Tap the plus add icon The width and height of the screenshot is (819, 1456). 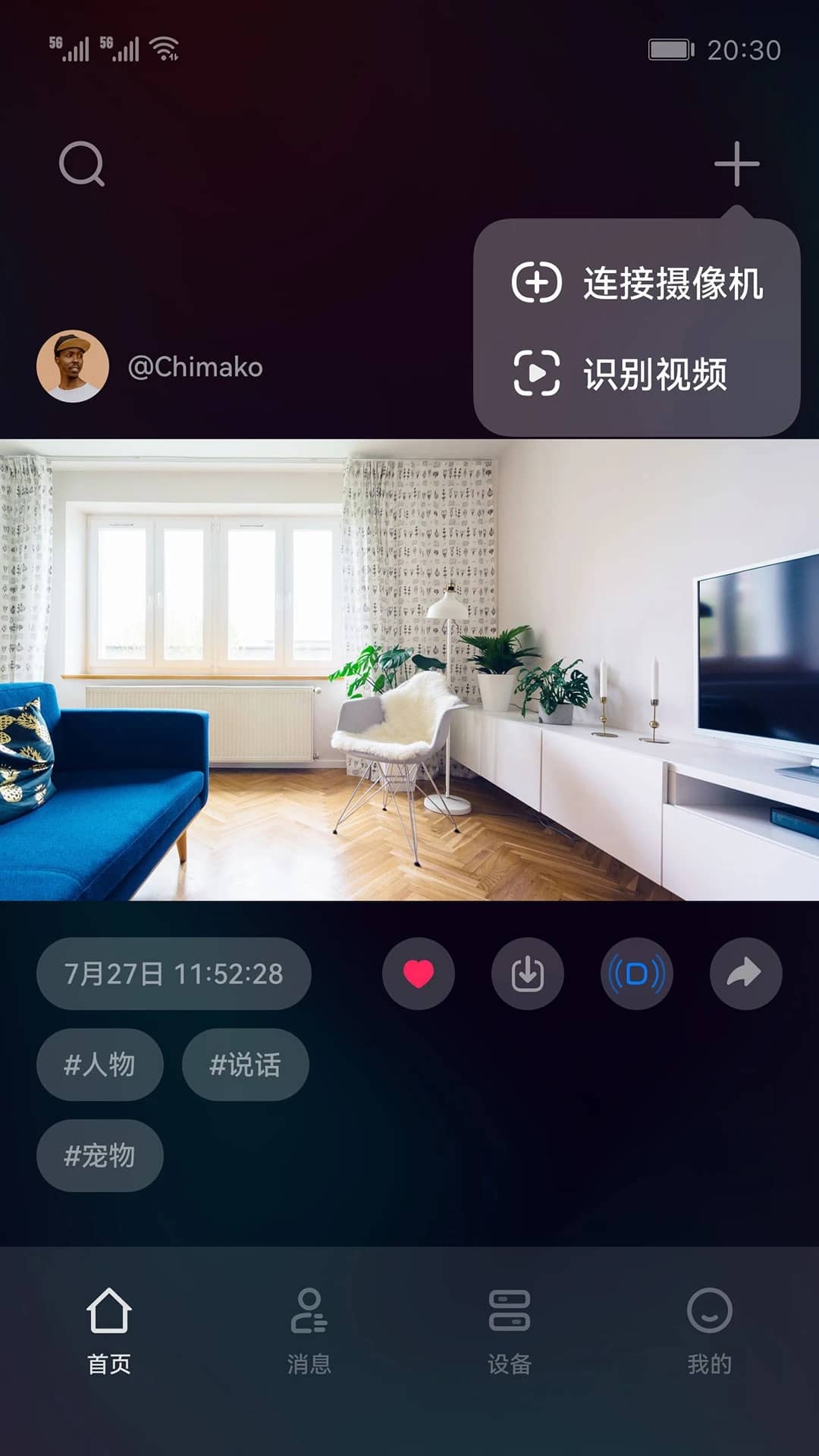[736, 164]
